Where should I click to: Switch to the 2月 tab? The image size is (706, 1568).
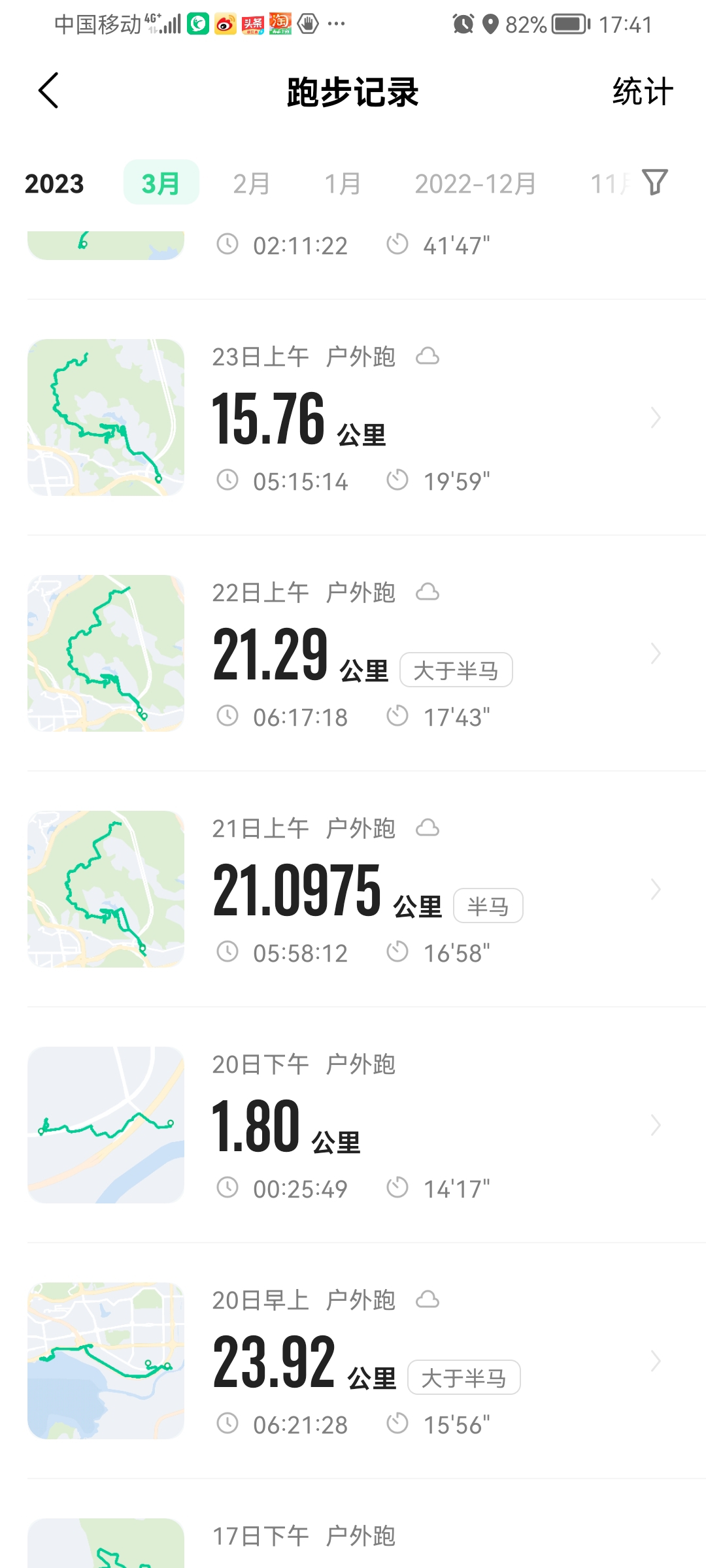252,184
